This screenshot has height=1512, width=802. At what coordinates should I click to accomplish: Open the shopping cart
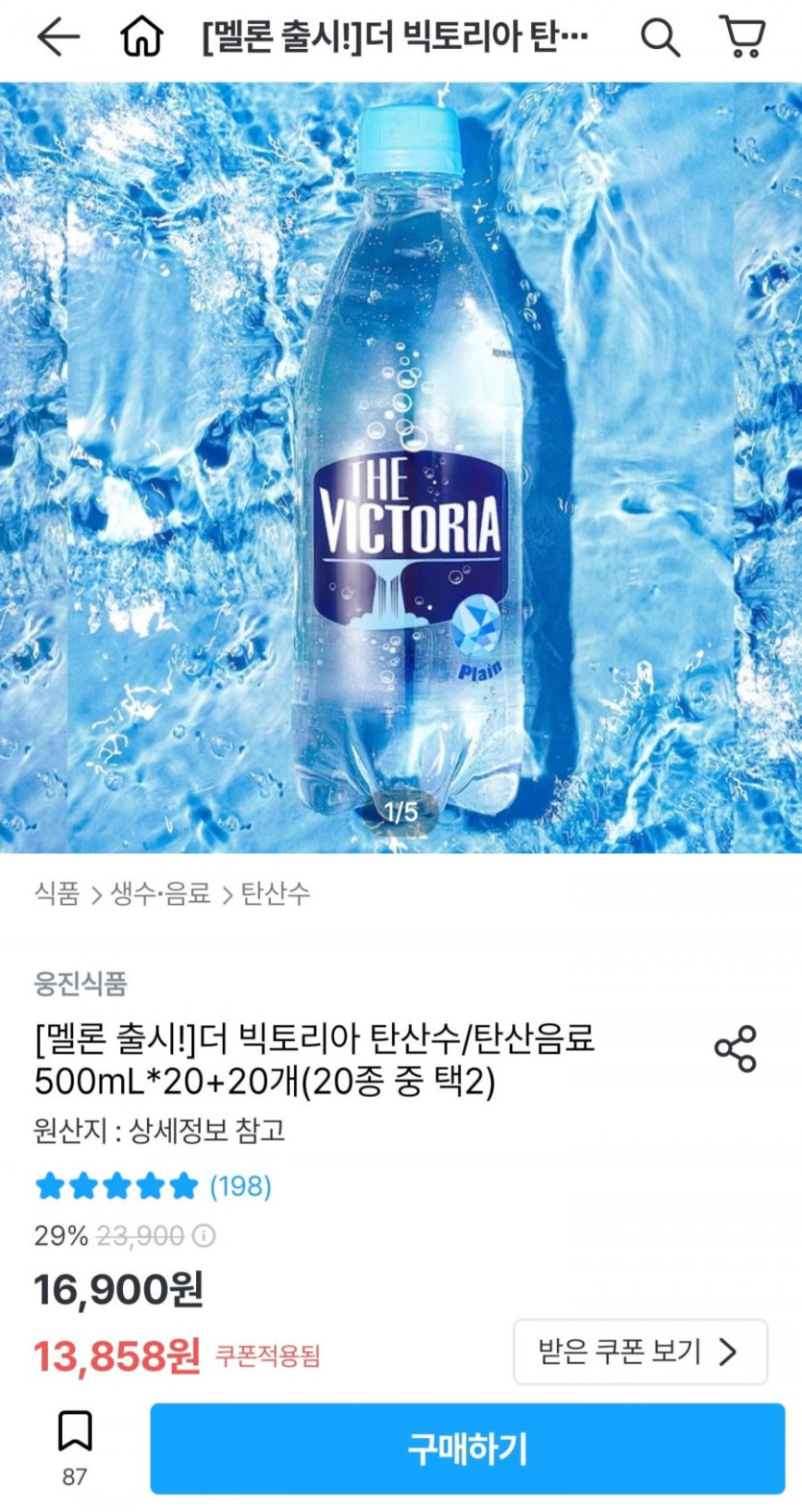[x=742, y=38]
